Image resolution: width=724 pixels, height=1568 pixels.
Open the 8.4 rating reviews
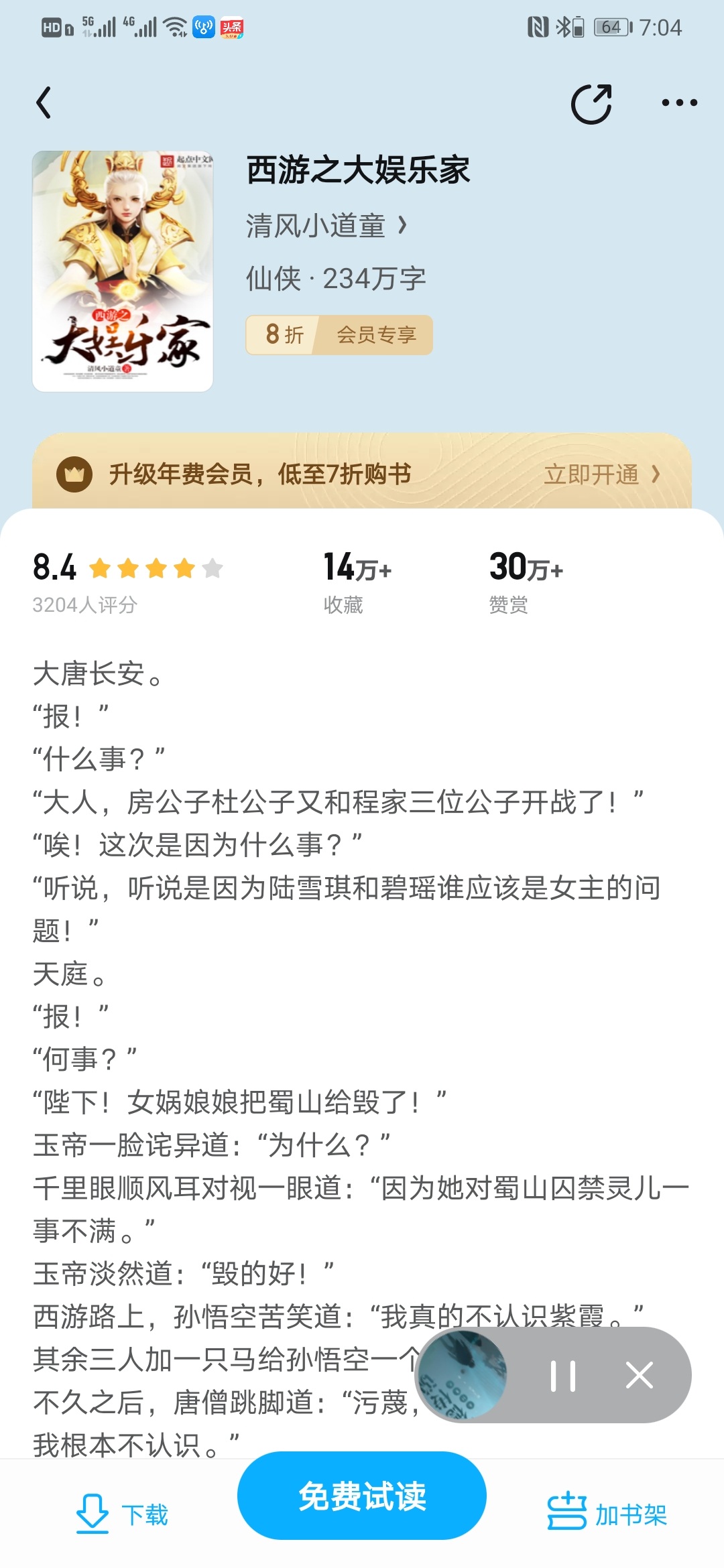[x=127, y=581]
